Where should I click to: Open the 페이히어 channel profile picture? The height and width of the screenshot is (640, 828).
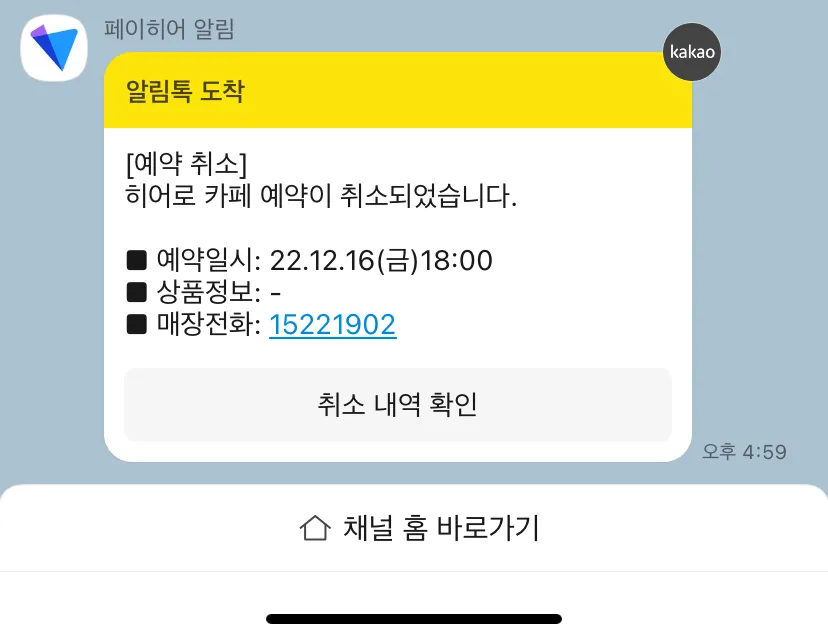[54, 46]
